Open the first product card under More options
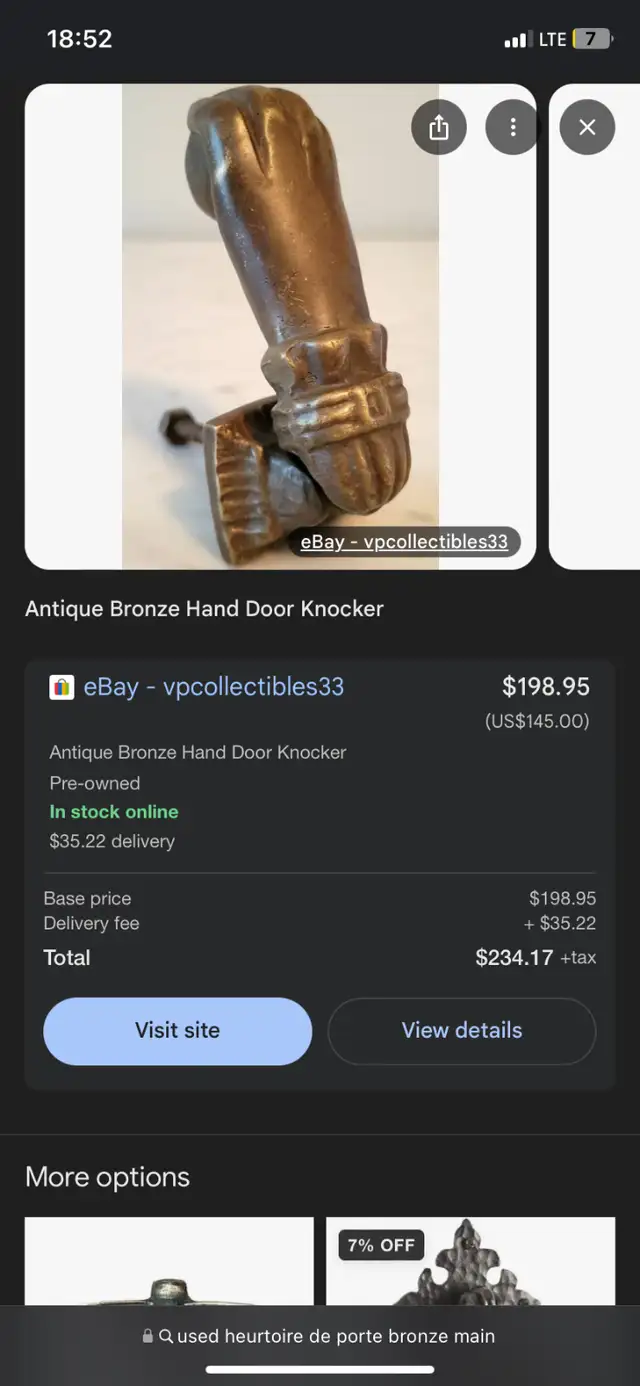640x1386 pixels. pyautogui.click(x=169, y=1262)
